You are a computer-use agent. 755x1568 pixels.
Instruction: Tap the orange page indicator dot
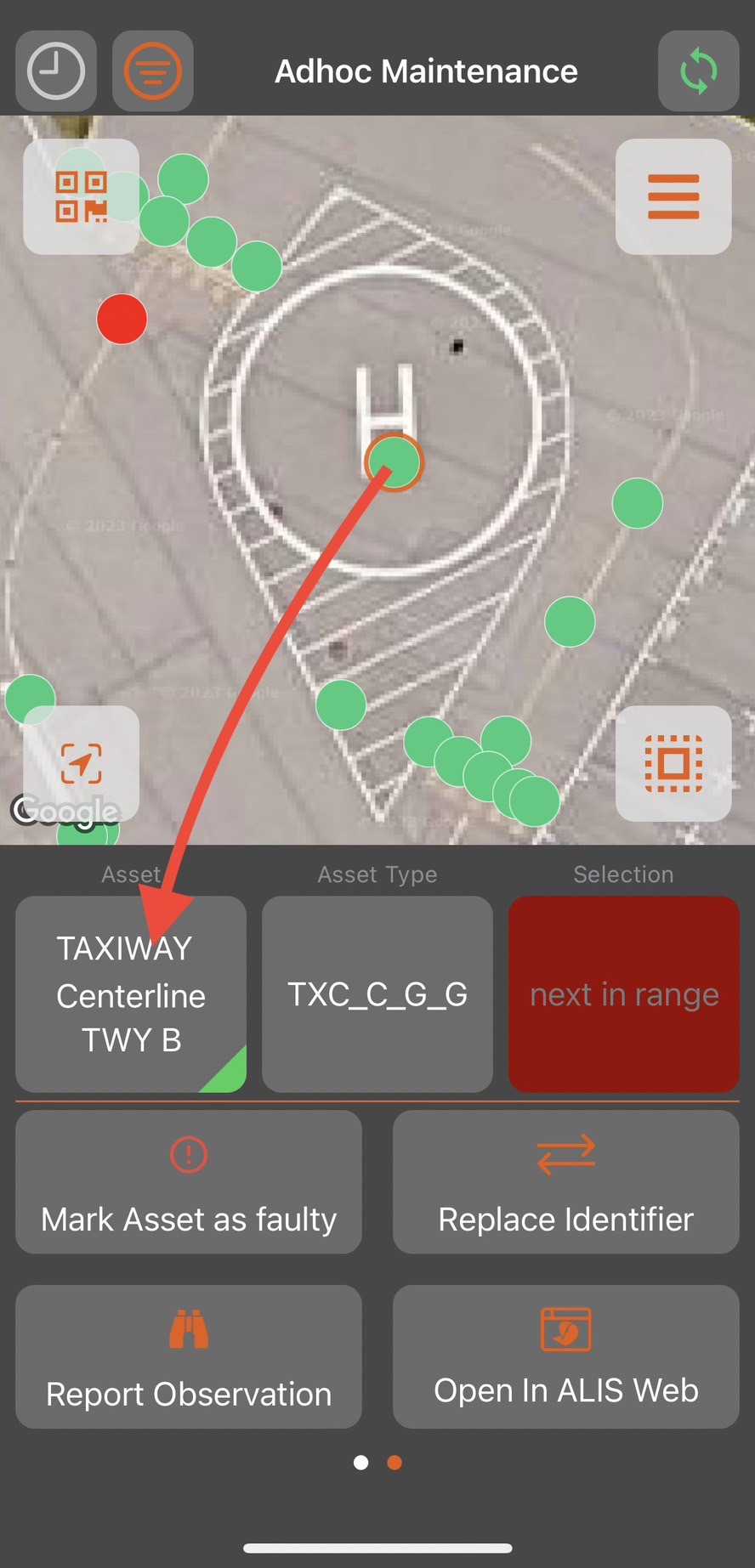(395, 1463)
